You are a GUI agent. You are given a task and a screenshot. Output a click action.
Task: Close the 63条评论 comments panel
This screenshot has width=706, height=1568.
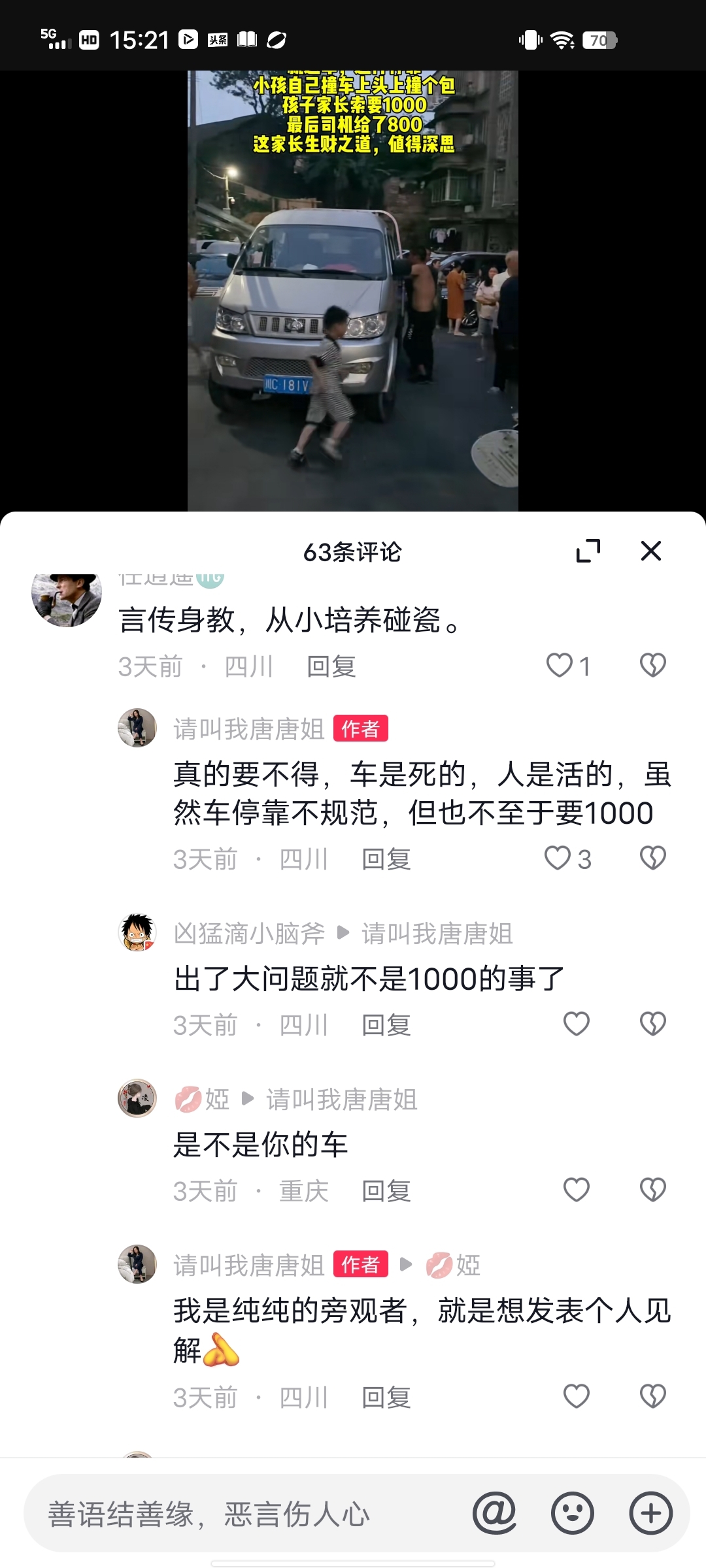[x=651, y=551]
